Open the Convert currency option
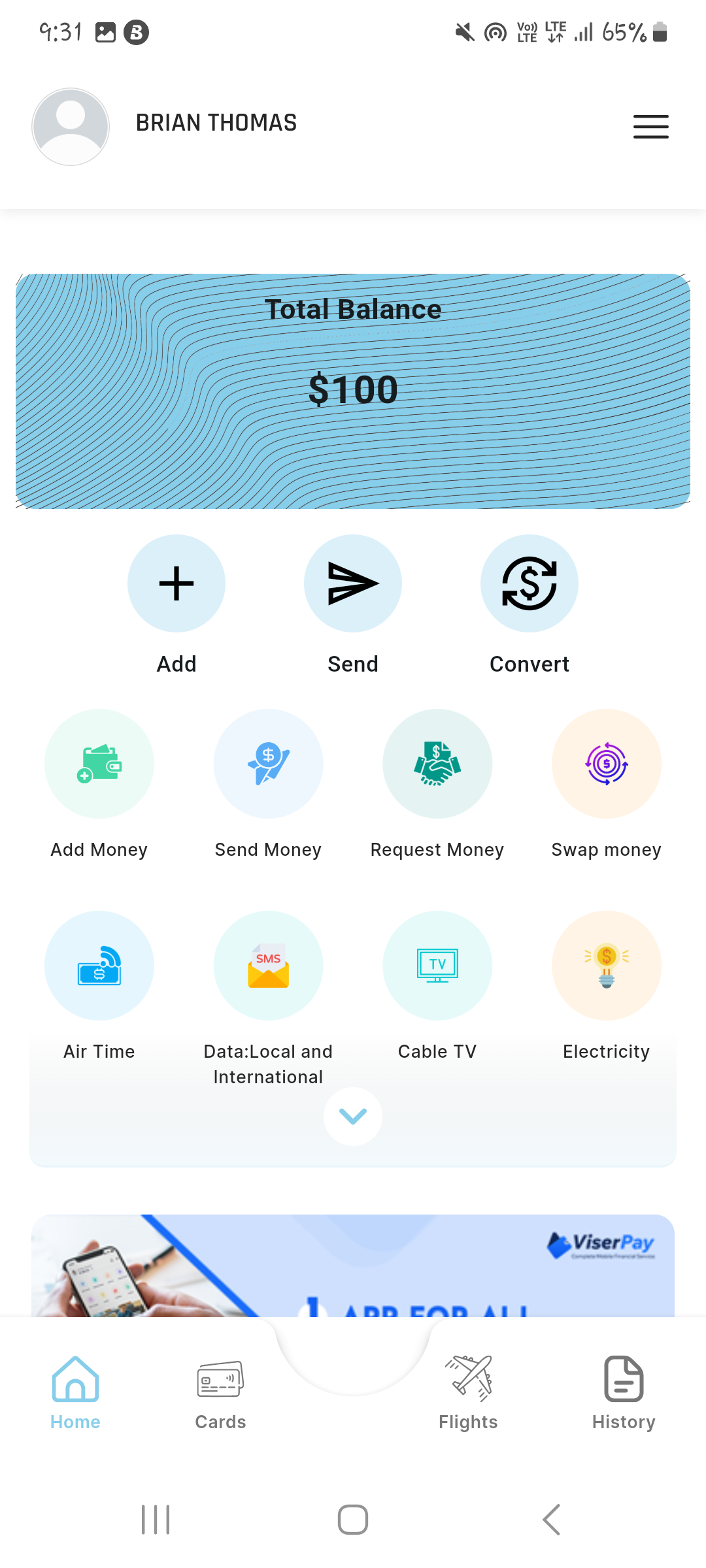The width and height of the screenshot is (706, 1568). [x=529, y=583]
